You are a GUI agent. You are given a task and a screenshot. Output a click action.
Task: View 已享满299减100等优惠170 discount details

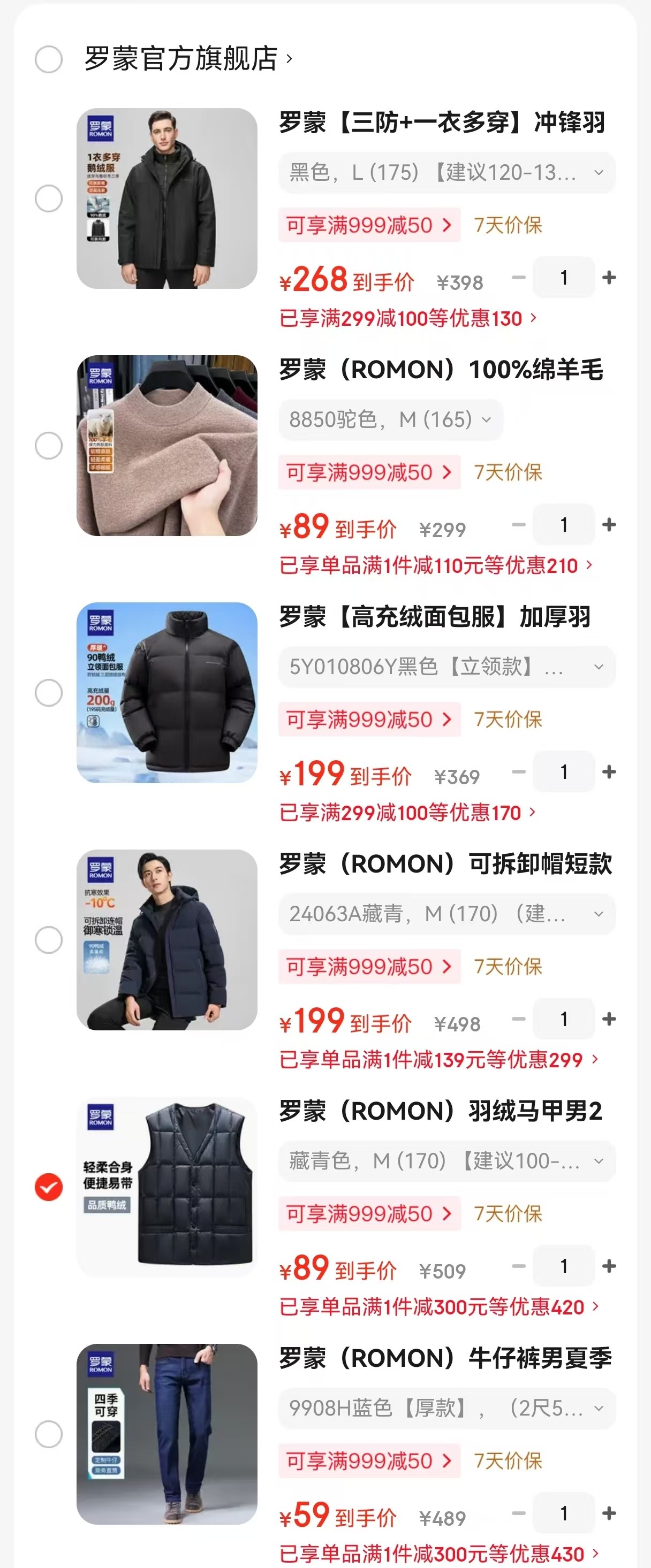pos(407,813)
